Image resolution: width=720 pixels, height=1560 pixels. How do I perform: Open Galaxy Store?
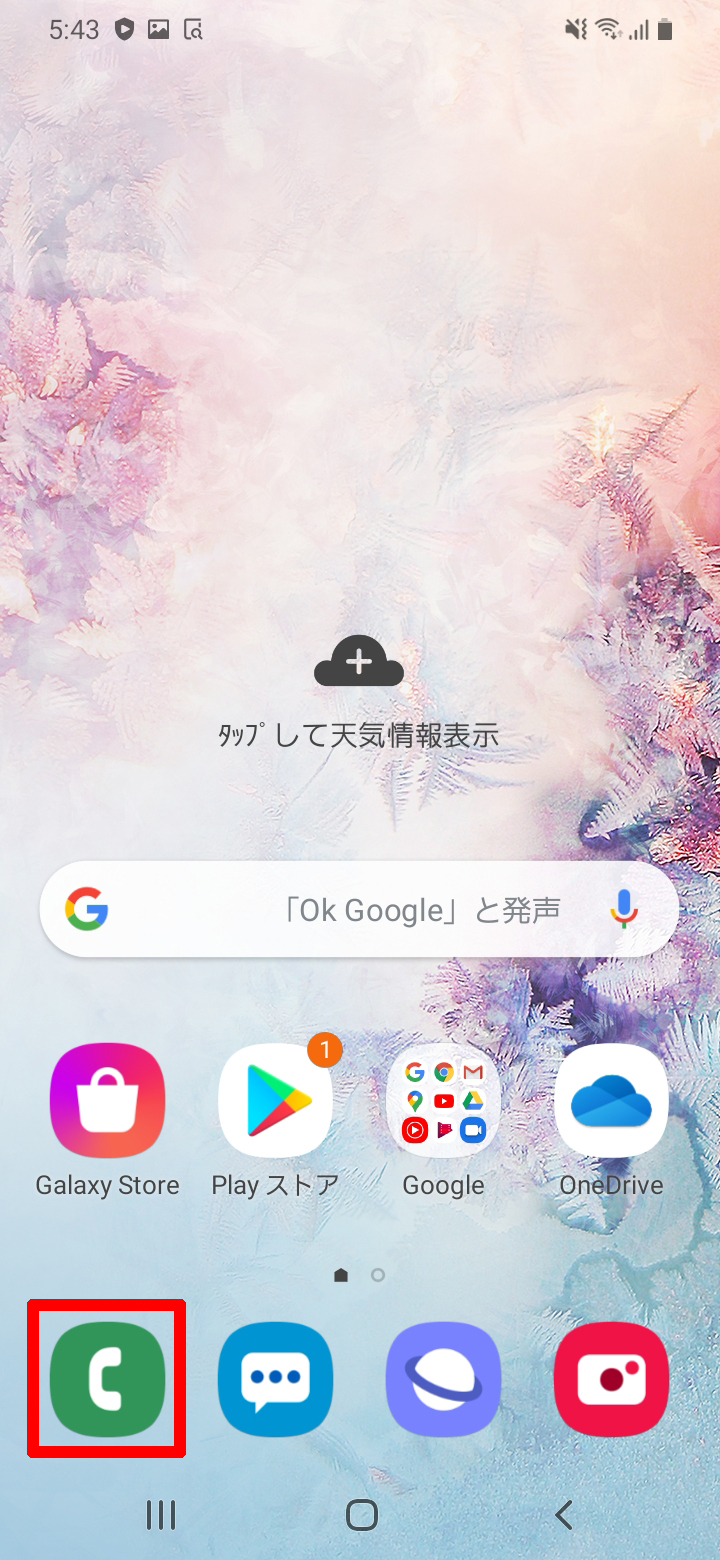coord(107,1121)
